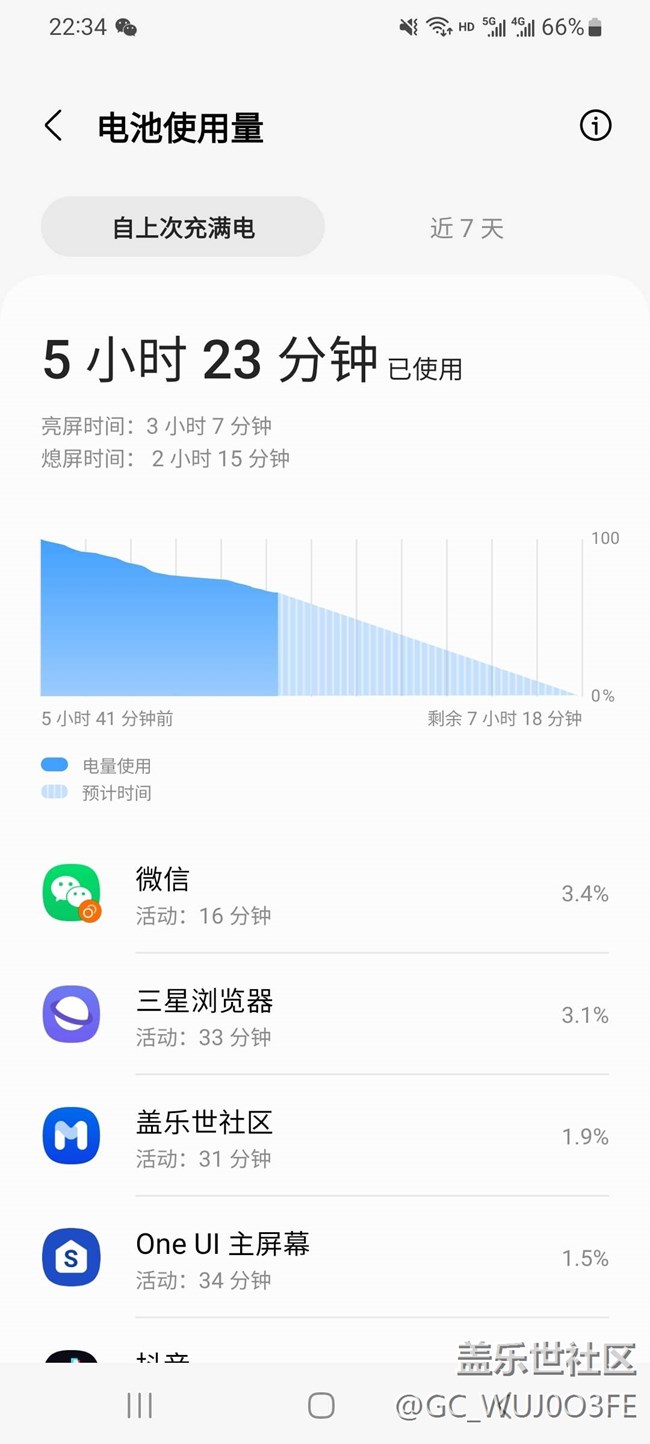Go back from the 电池使用量 page
This screenshot has width=650, height=1444.
(54, 127)
